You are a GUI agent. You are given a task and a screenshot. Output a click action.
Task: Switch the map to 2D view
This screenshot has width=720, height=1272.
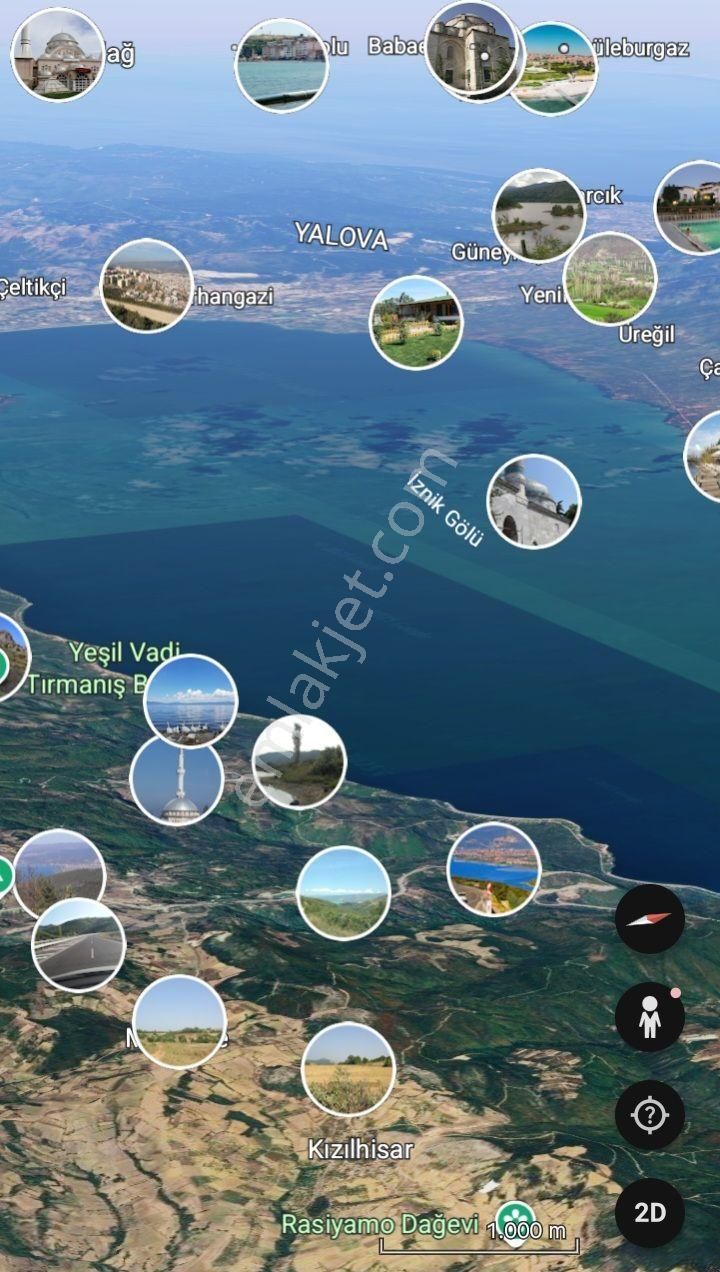(650, 1212)
